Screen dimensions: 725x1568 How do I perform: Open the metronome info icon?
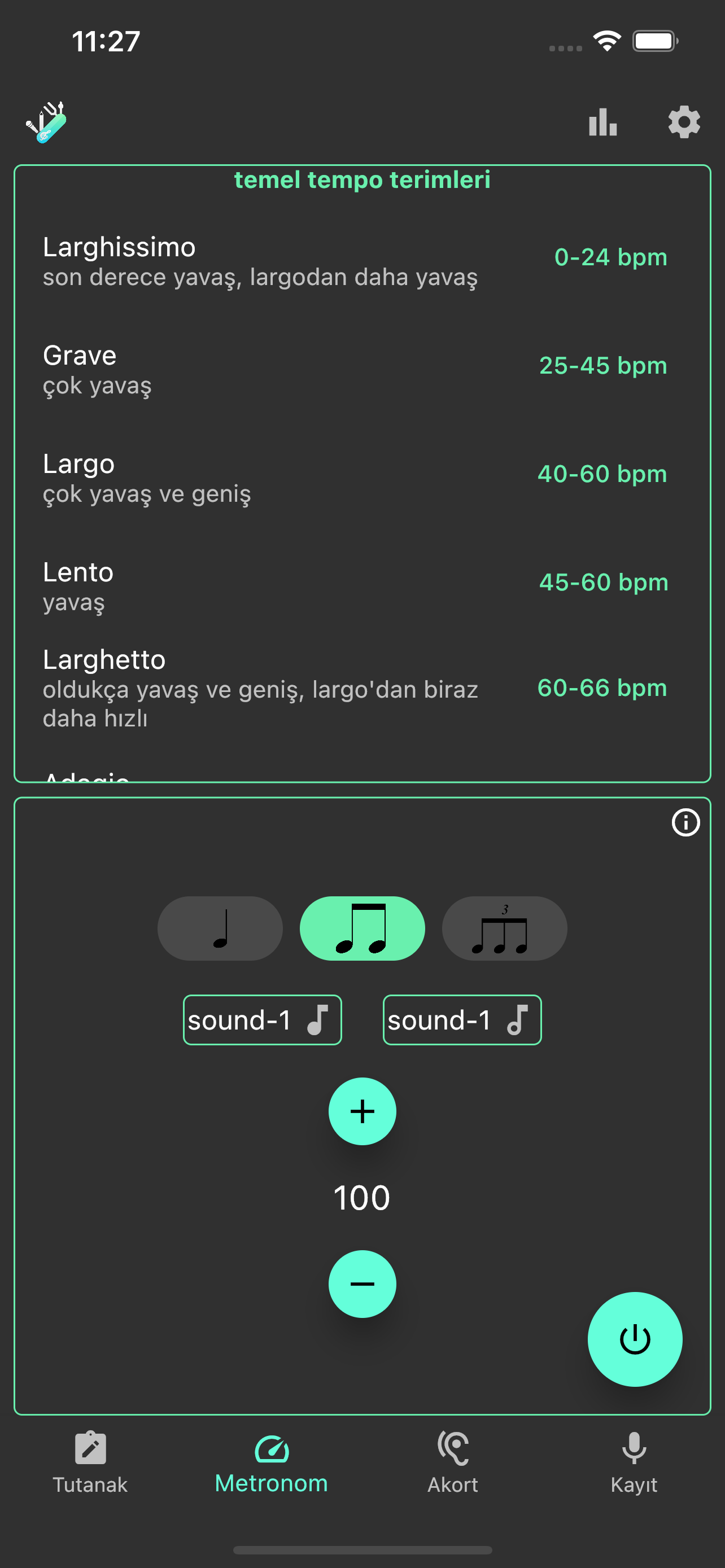click(x=685, y=822)
